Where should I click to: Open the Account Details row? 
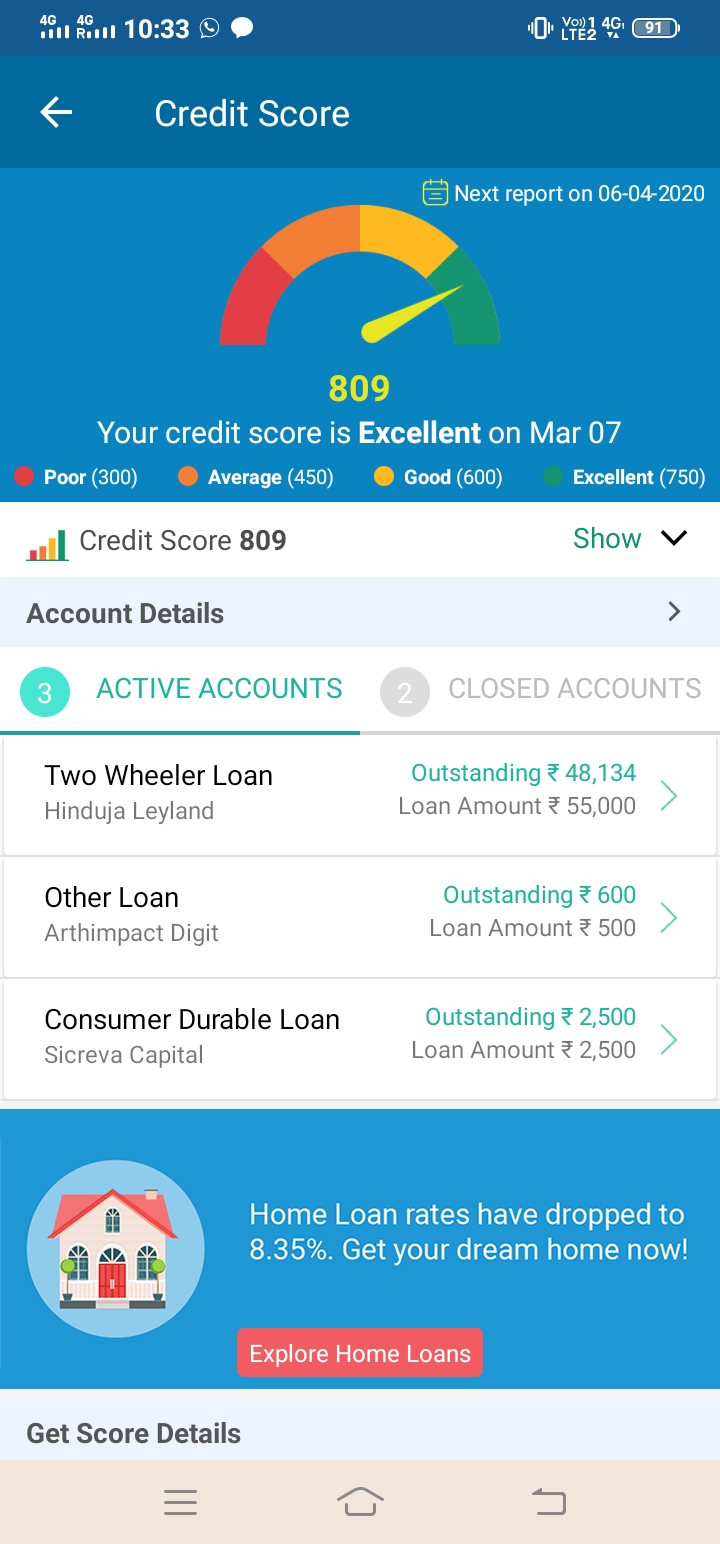[x=360, y=612]
